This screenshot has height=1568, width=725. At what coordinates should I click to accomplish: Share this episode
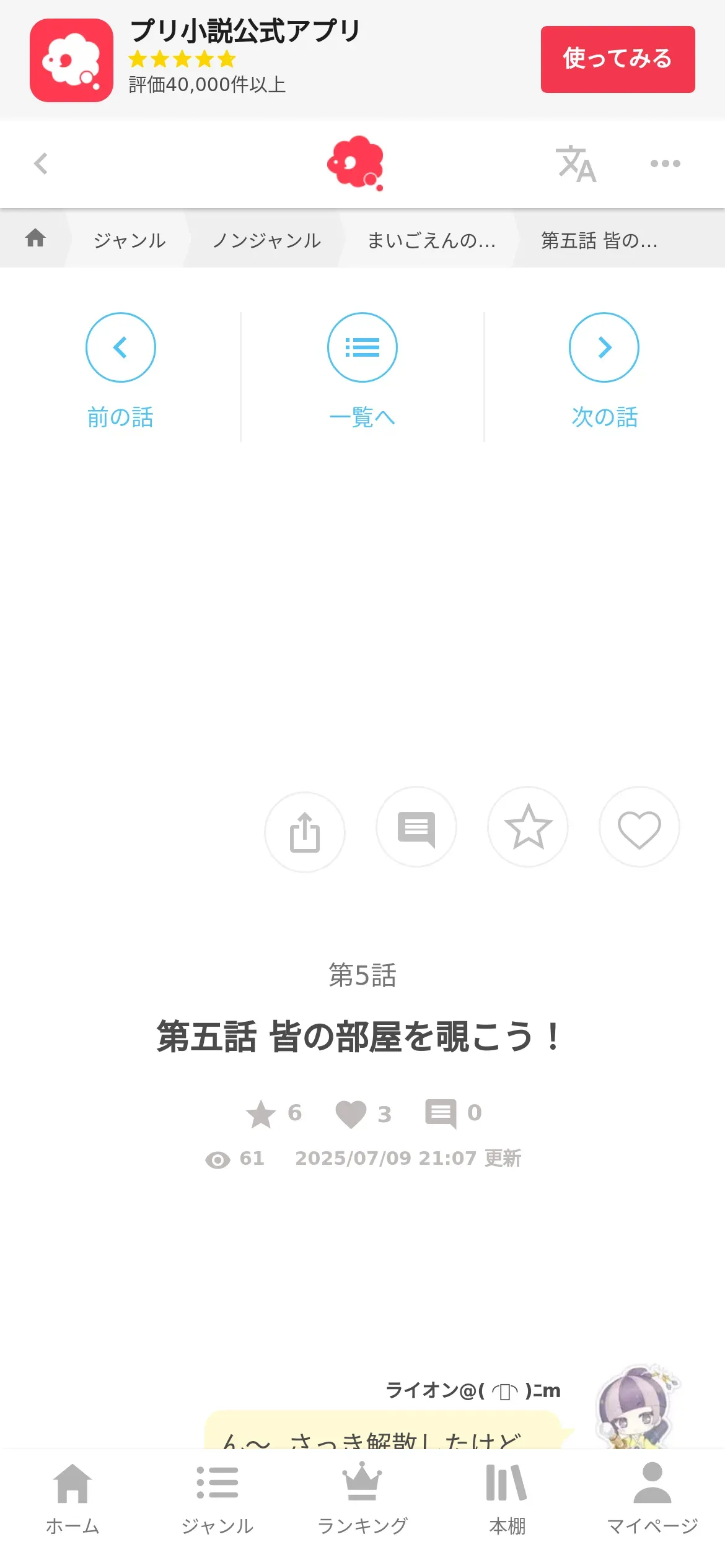(x=305, y=832)
